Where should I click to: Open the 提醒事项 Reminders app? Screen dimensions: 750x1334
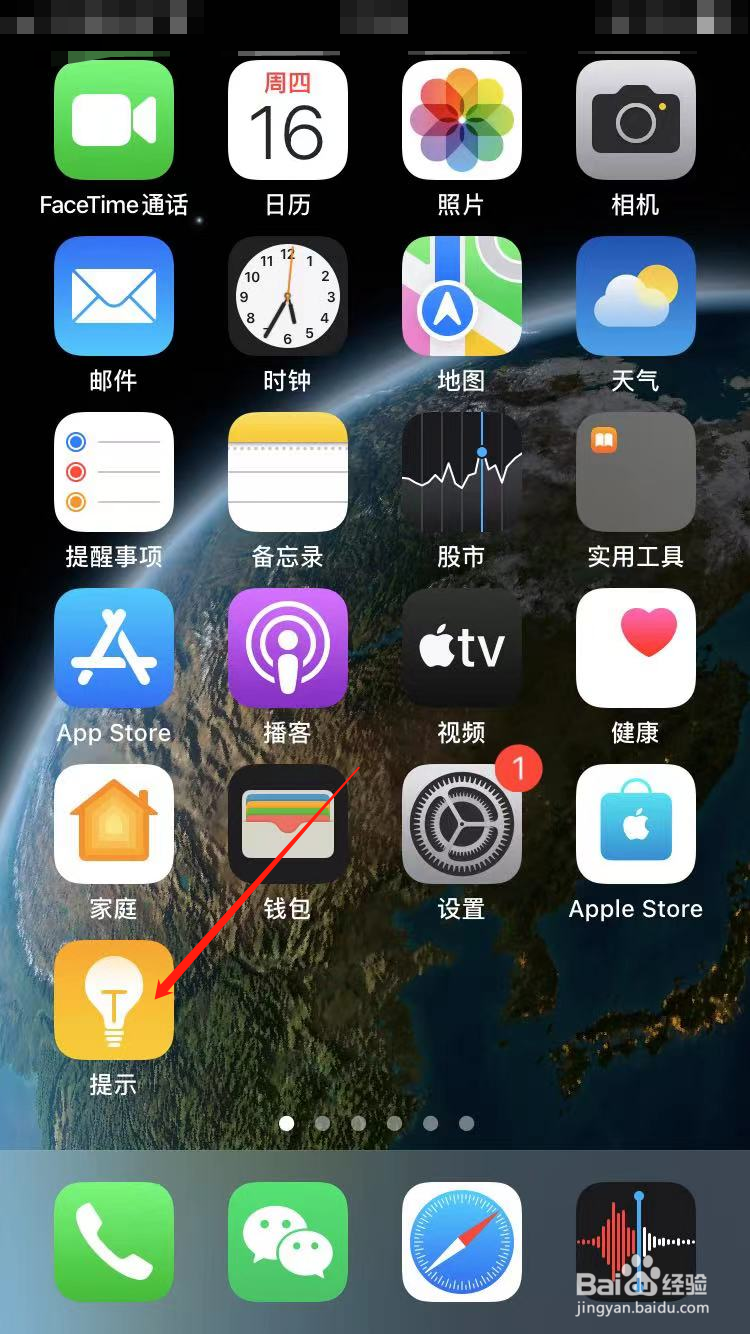(114, 472)
